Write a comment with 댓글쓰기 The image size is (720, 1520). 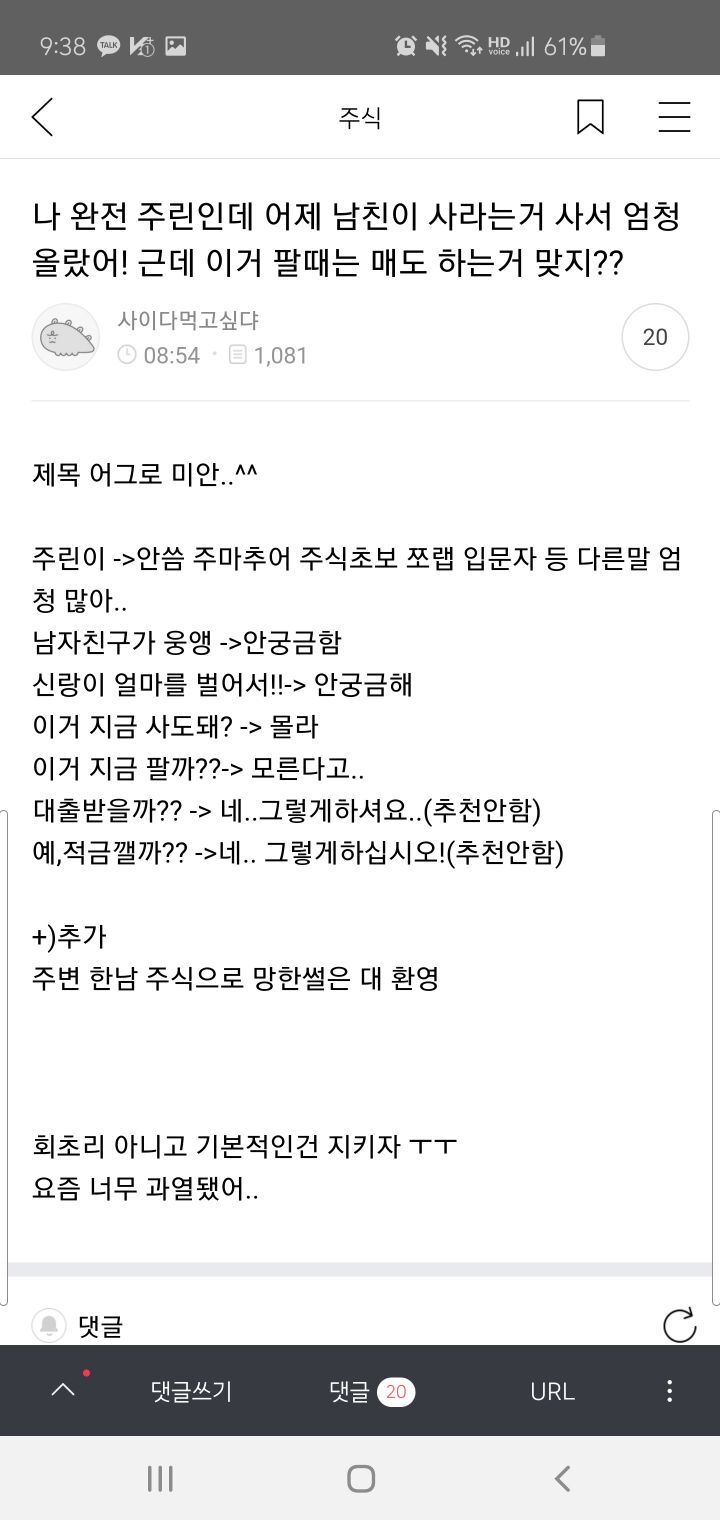[191, 1391]
